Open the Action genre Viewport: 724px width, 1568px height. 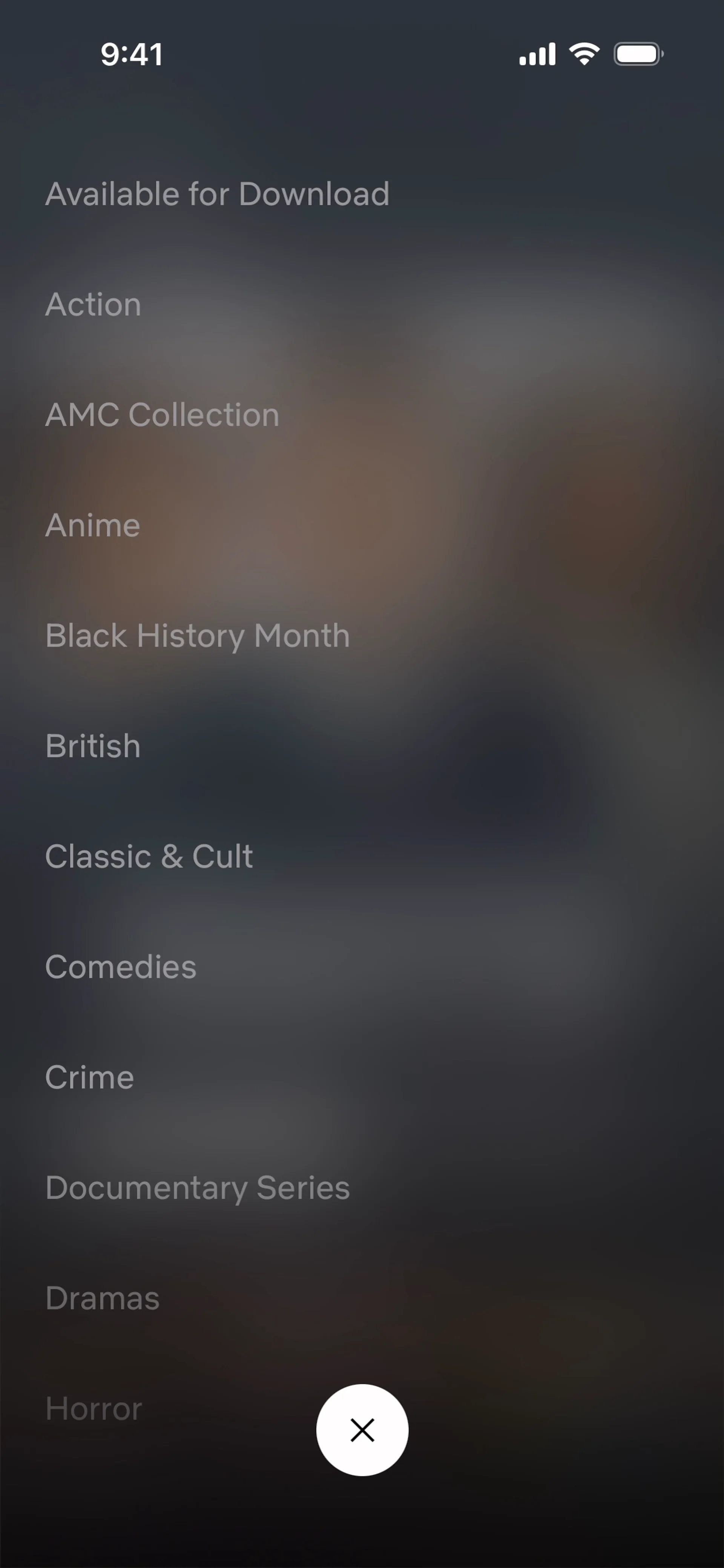click(93, 304)
